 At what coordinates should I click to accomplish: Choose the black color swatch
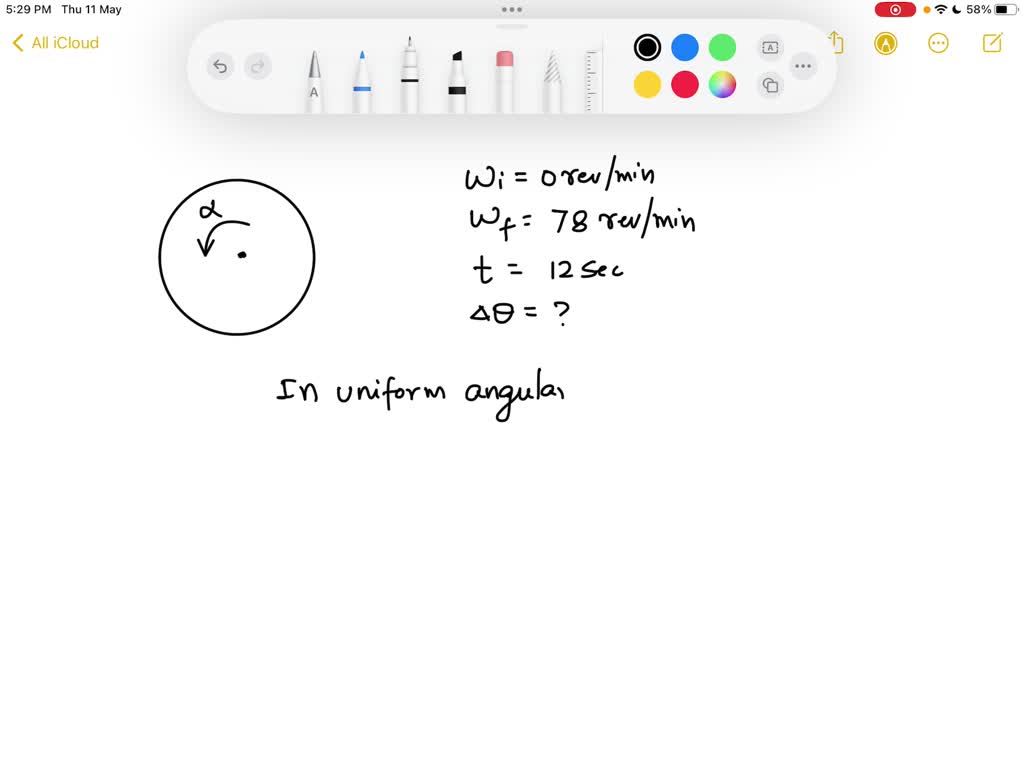(x=648, y=47)
